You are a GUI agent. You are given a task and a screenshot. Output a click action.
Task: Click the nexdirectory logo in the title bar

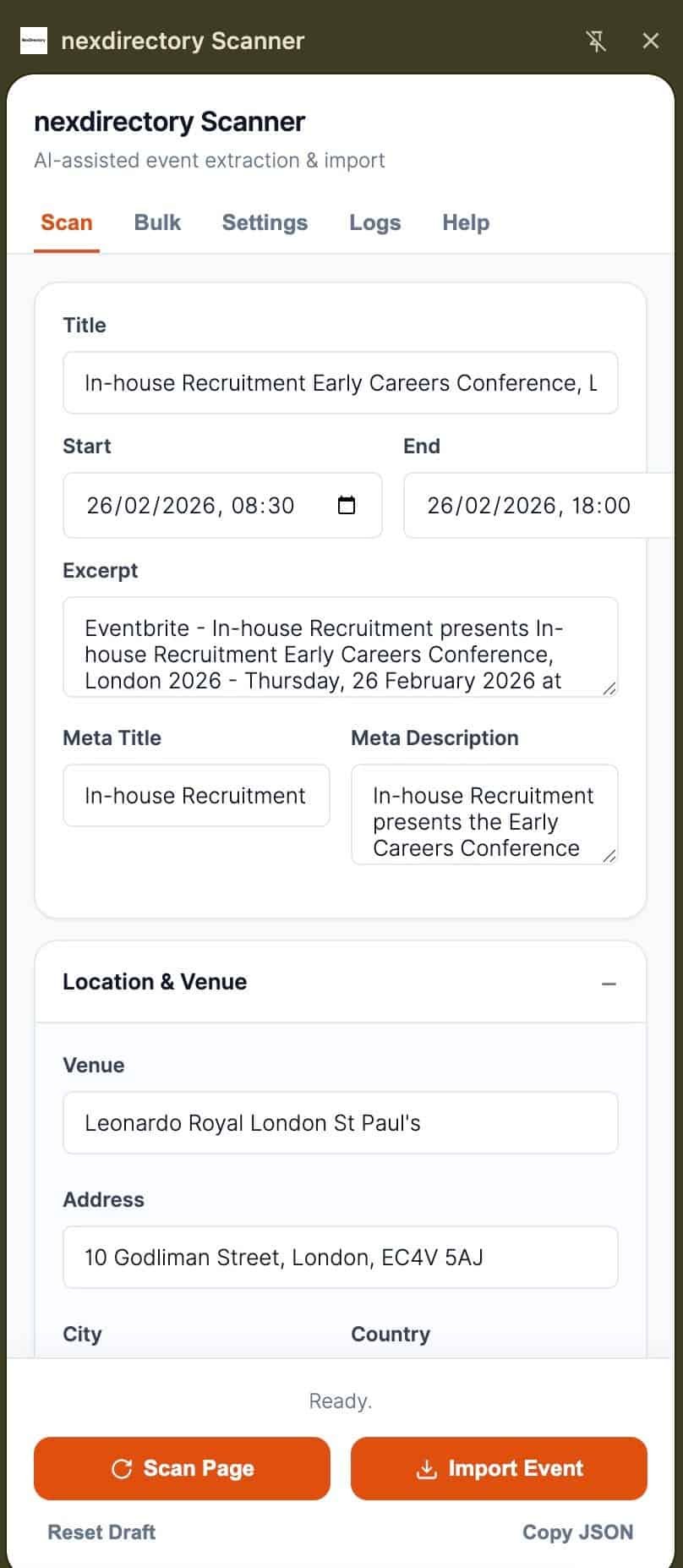34,41
